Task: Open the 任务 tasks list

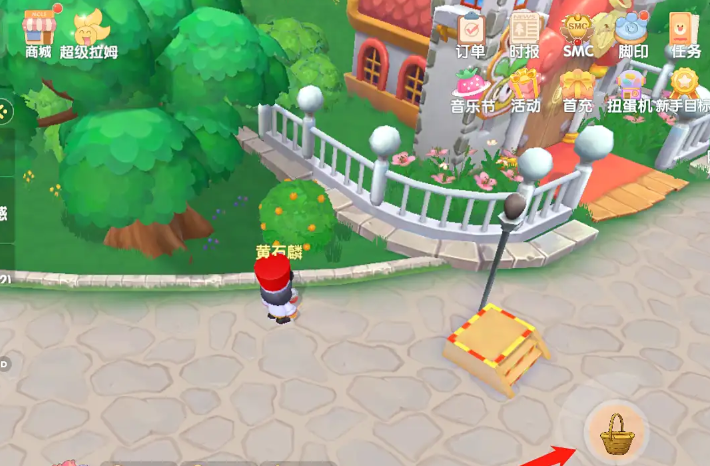Action: pos(686,30)
